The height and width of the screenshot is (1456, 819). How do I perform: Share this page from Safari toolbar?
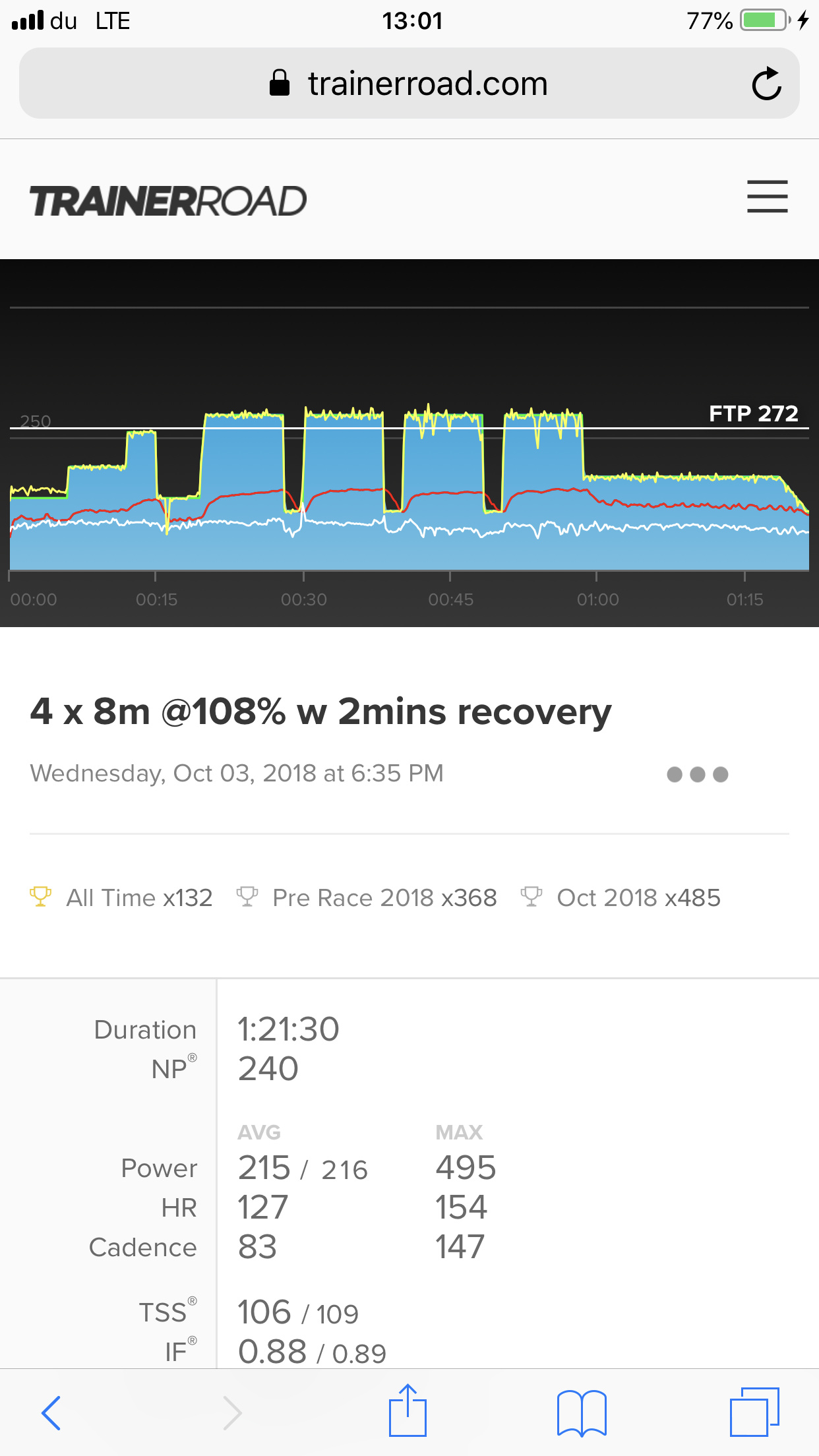coord(408,1410)
